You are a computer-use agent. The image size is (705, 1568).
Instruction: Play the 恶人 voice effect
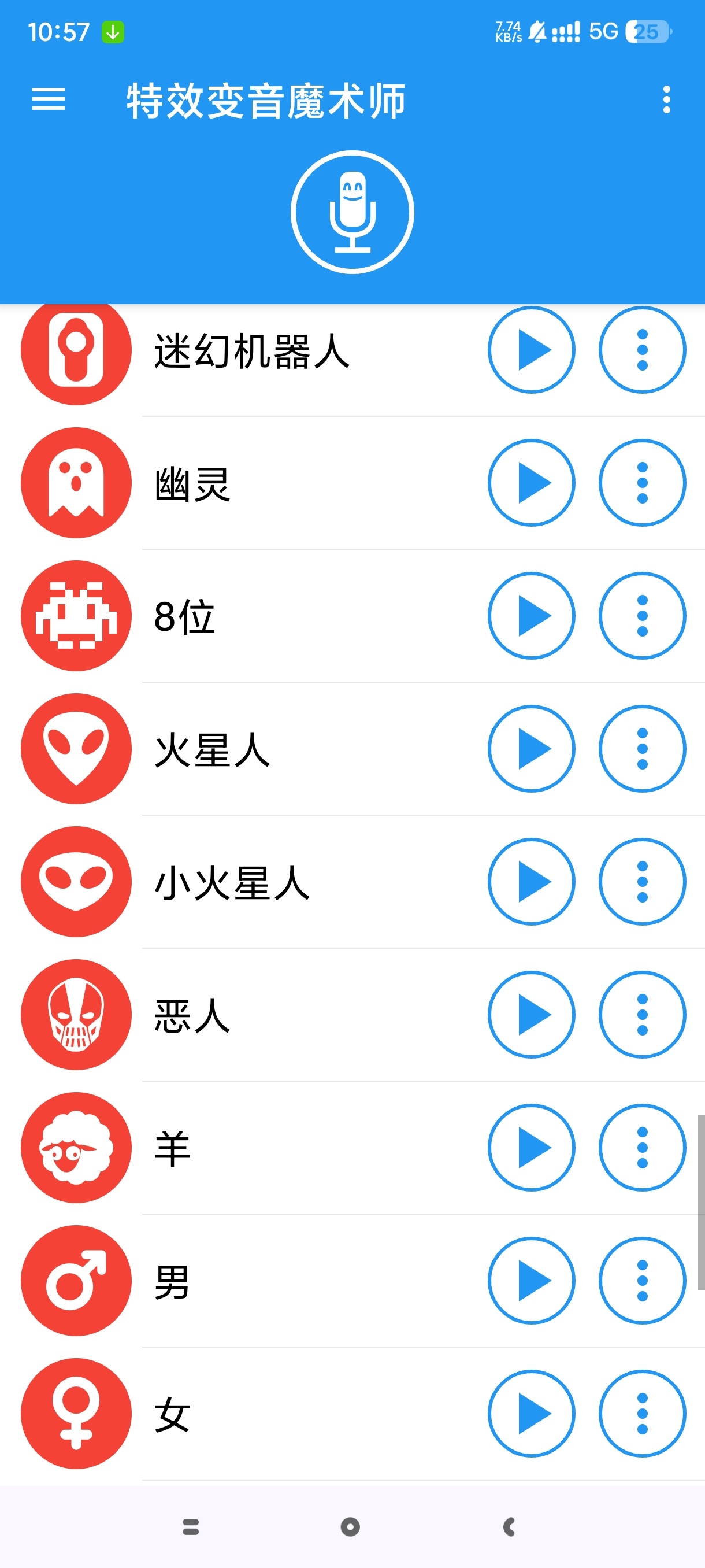[x=531, y=1015]
